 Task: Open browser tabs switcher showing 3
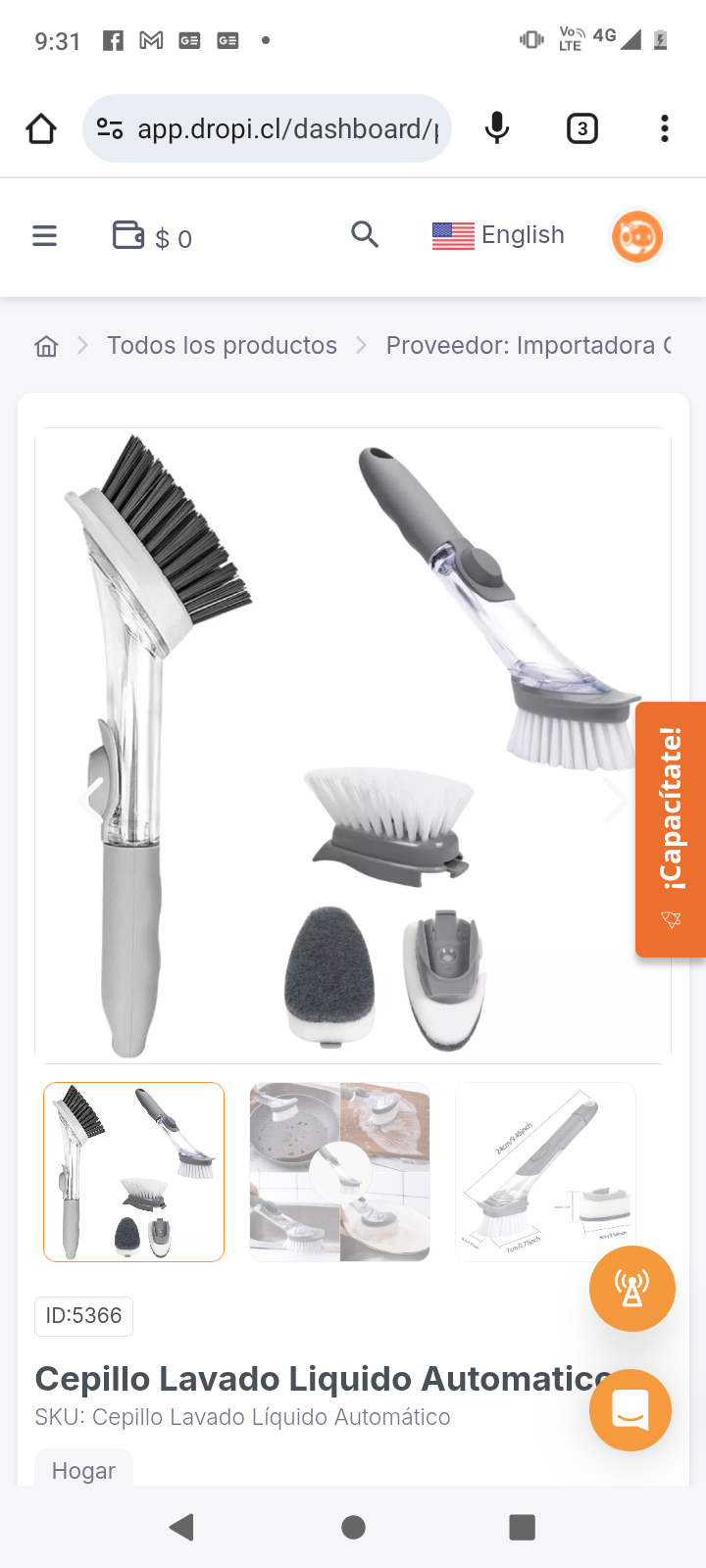pyautogui.click(x=582, y=128)
